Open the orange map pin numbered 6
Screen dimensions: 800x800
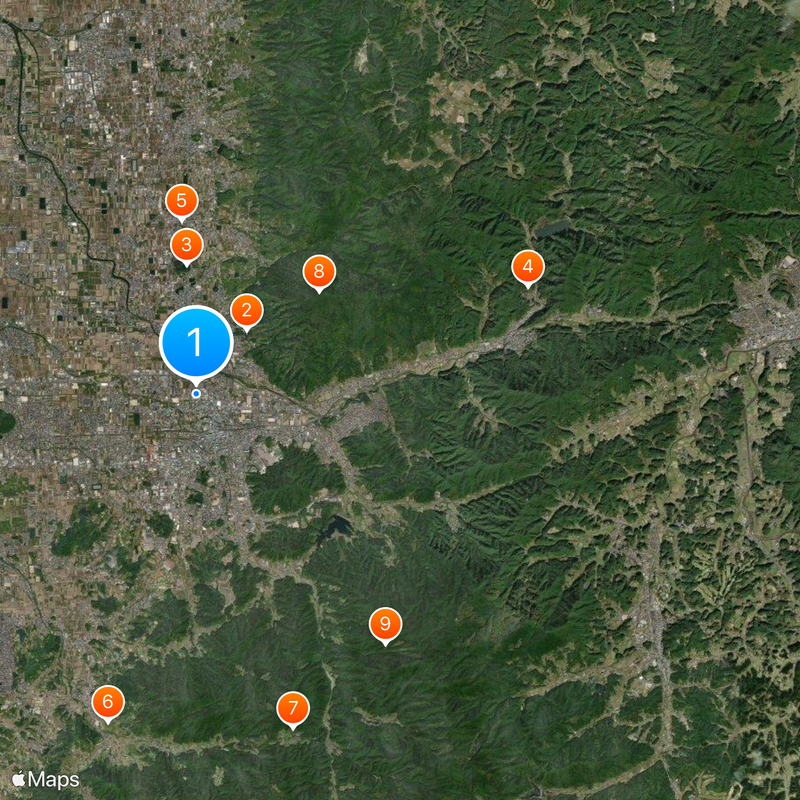(x=108, y=702)
